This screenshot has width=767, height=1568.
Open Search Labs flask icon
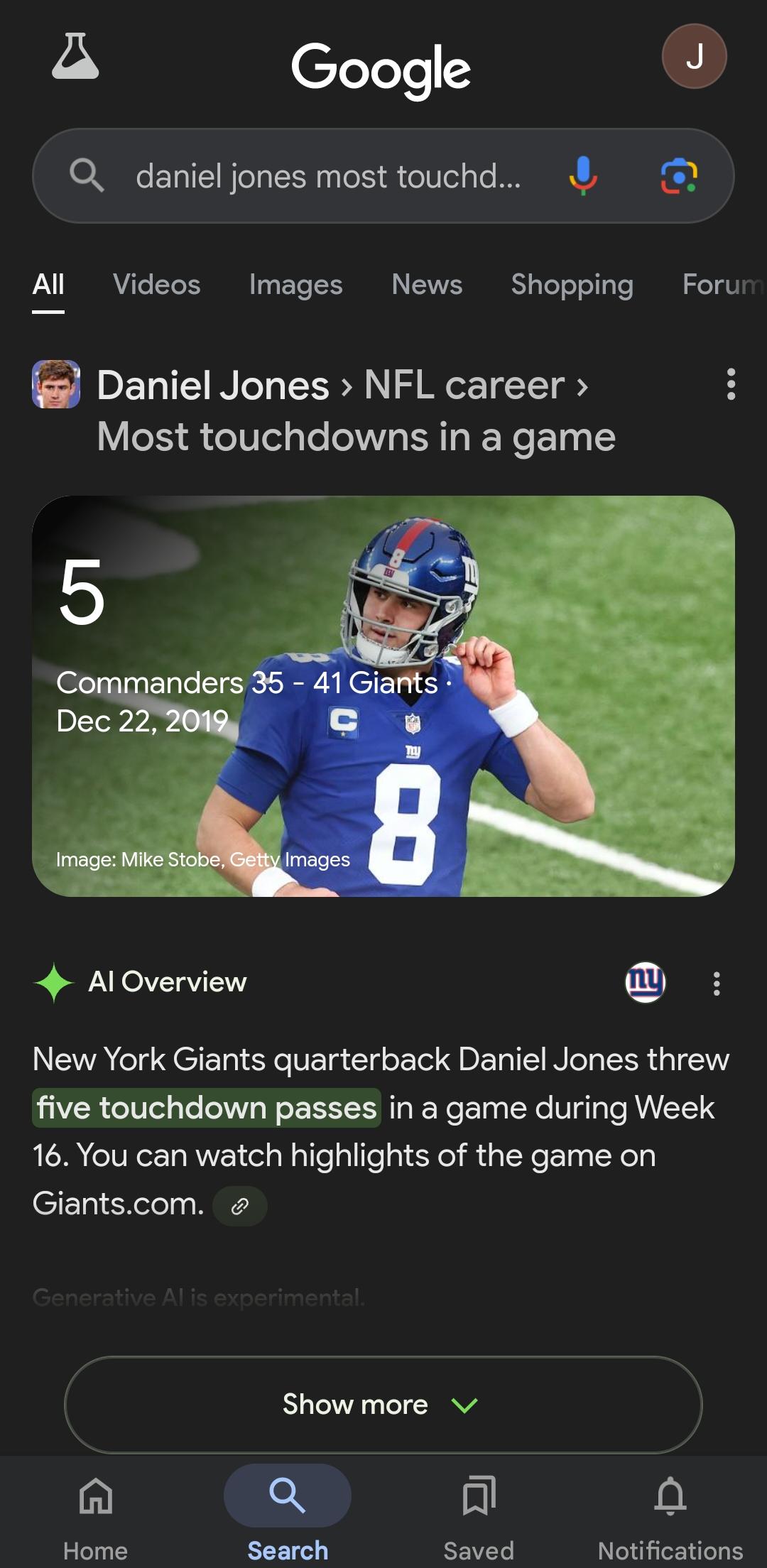point(75,56)
